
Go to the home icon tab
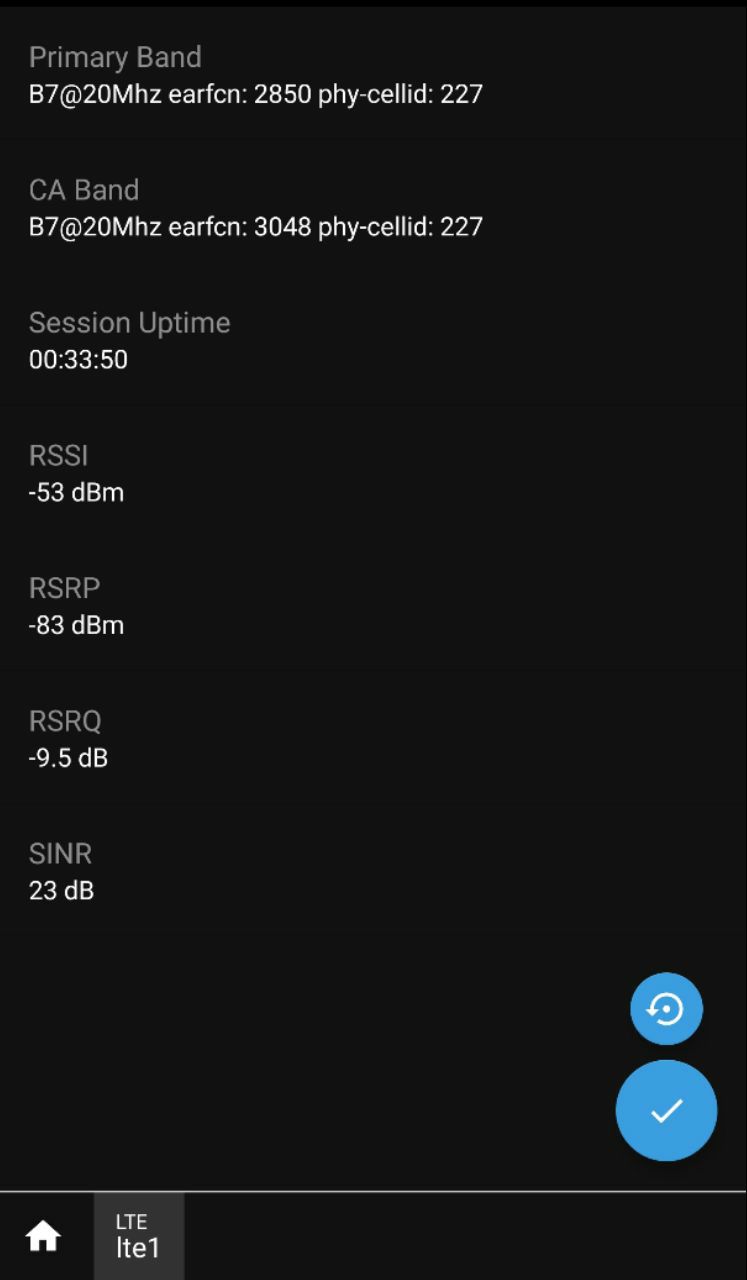pos(43,1237)
